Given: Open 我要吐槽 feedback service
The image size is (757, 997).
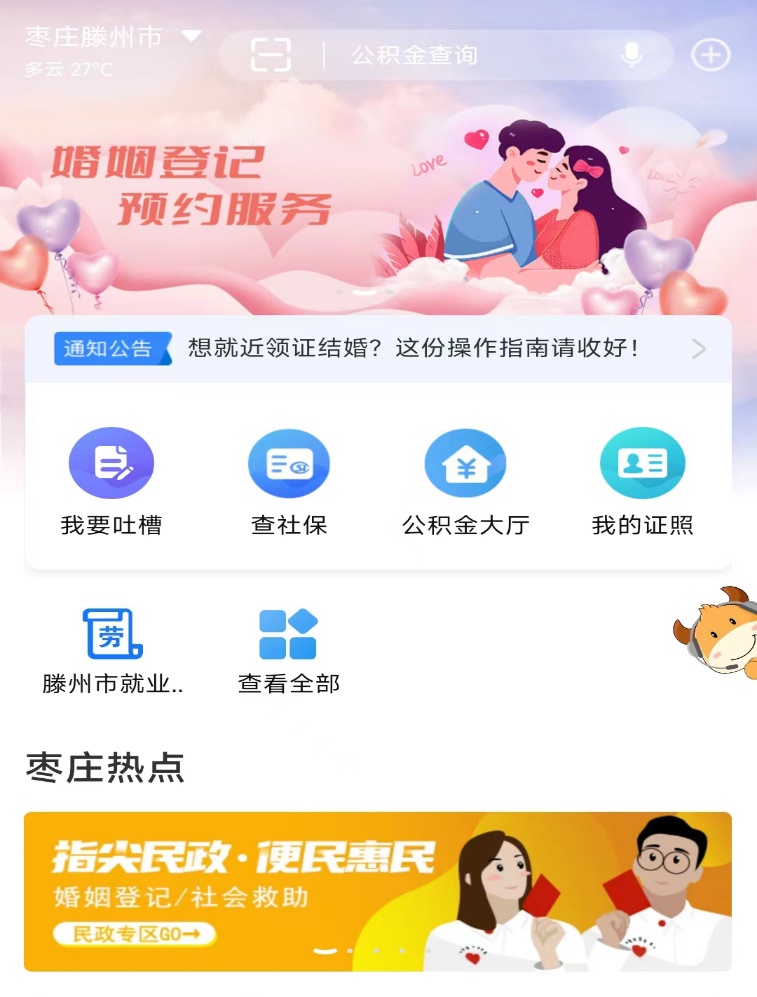Looking at the screenshot, I should coord(111,482).
